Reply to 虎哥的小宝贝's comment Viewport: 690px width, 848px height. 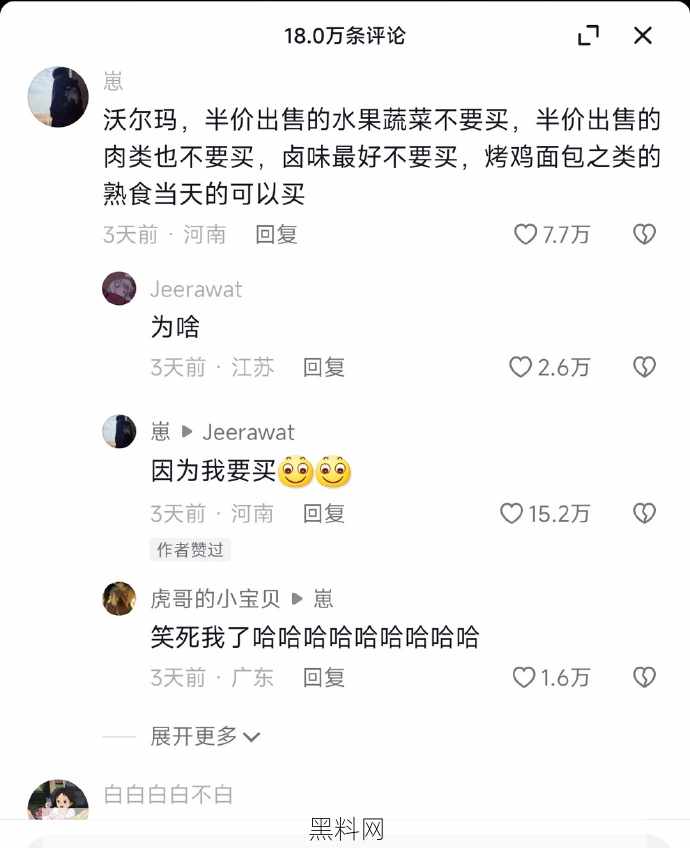point(324,678)
